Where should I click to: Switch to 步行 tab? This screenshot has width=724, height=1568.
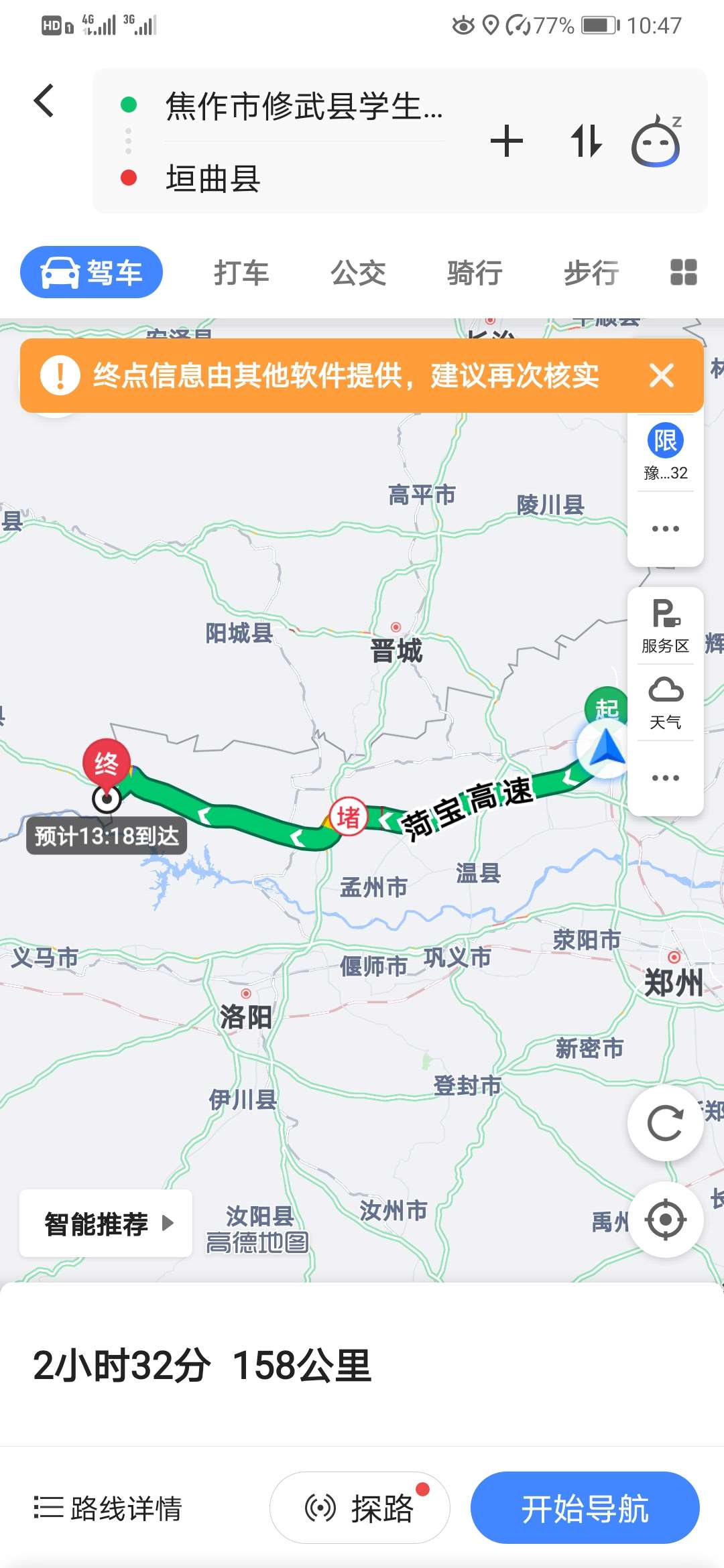pyautogui.click(x=591, y=273)
